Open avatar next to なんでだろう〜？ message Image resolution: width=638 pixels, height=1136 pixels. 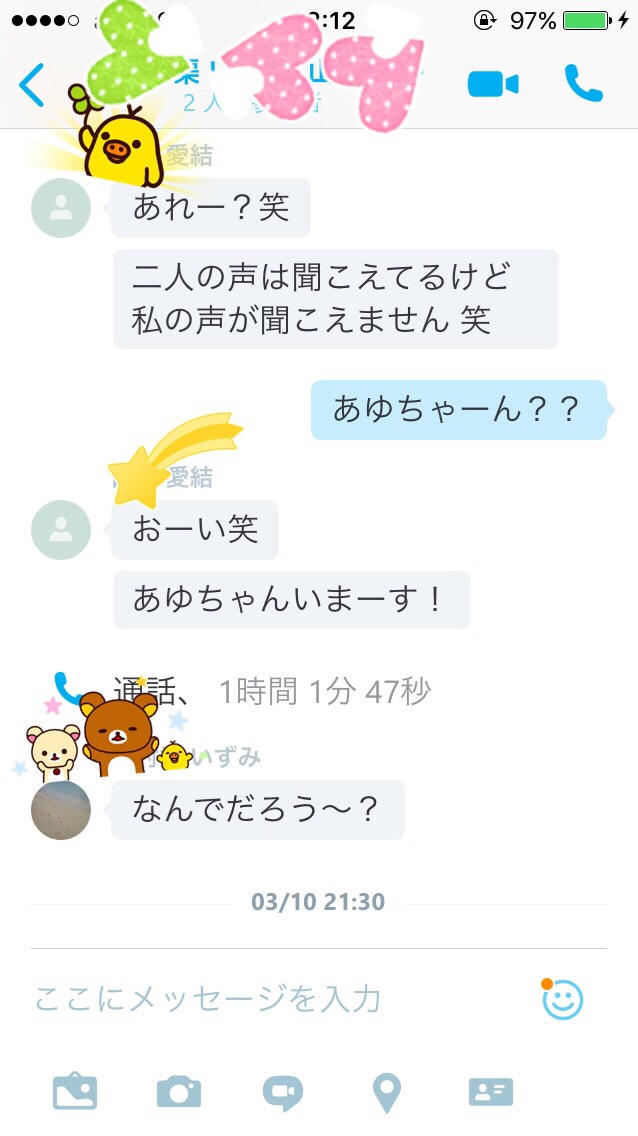(61, 810)
